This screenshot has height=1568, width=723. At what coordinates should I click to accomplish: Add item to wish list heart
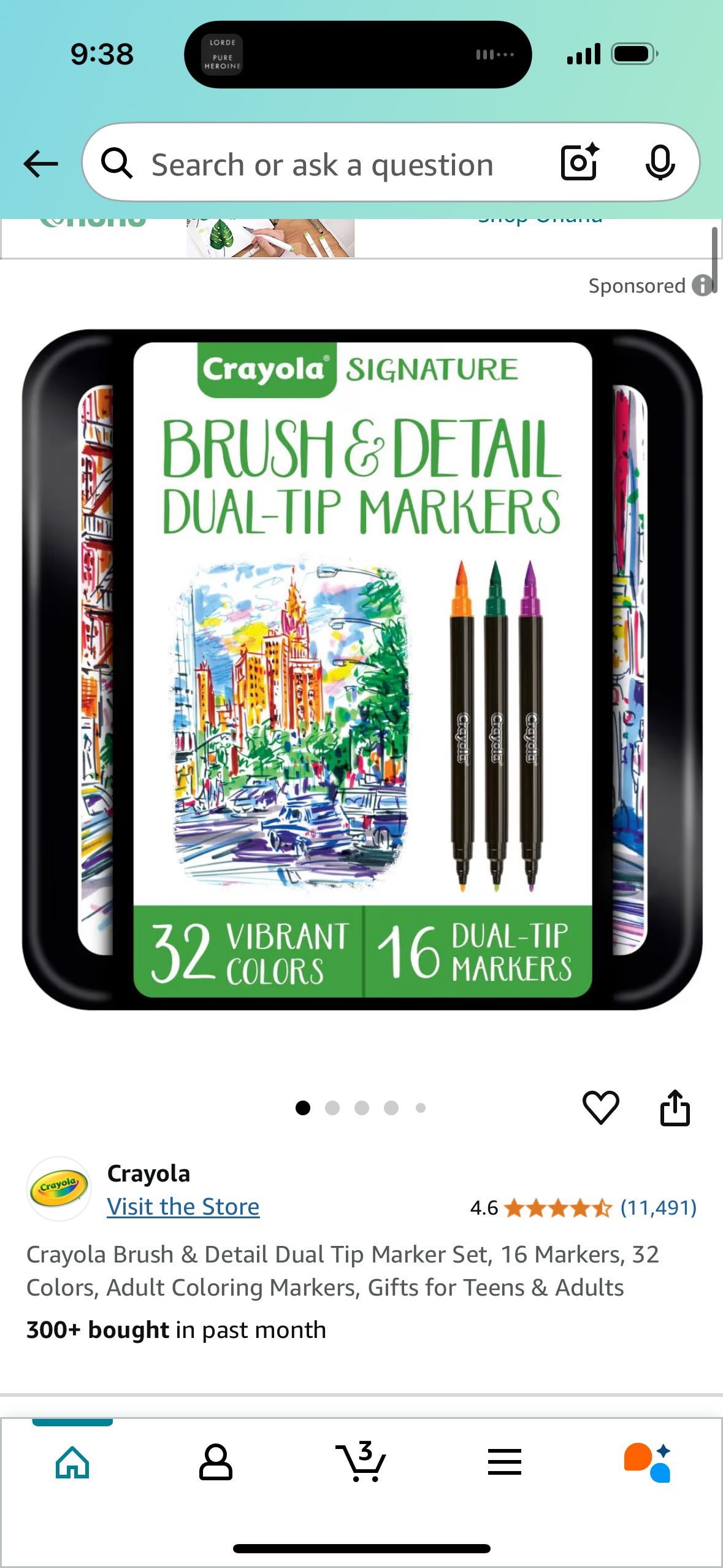(x=600, y=1108)
